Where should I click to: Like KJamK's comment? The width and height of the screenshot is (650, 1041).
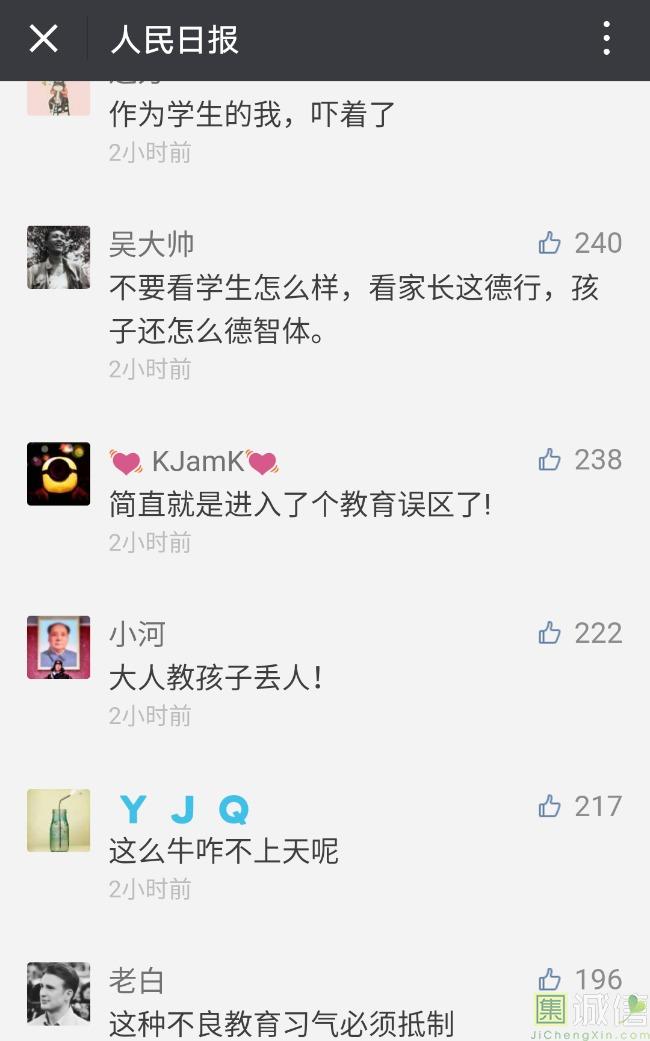tap(550, 460)
